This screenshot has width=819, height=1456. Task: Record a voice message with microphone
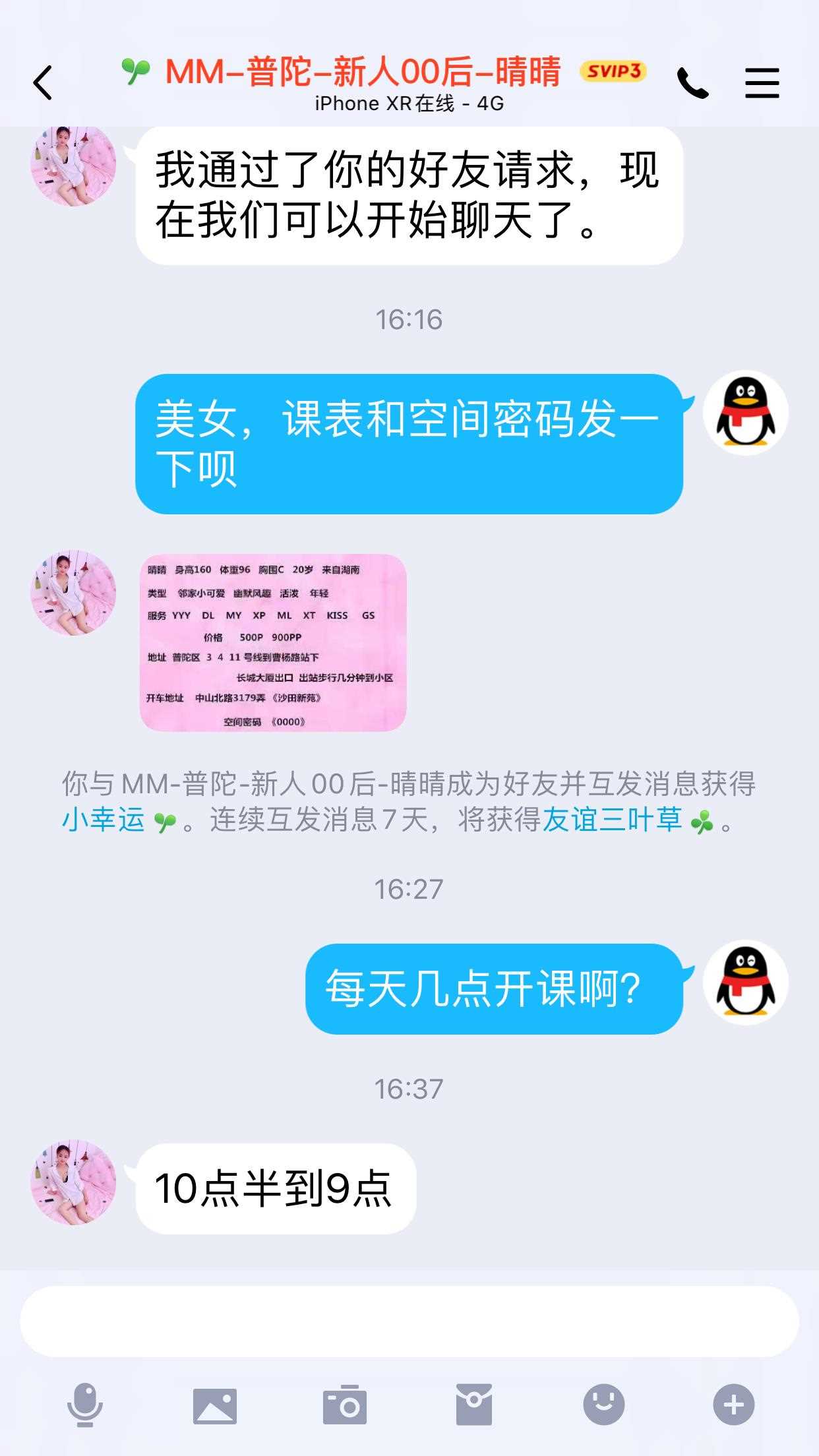click(x=85, y=1405)
